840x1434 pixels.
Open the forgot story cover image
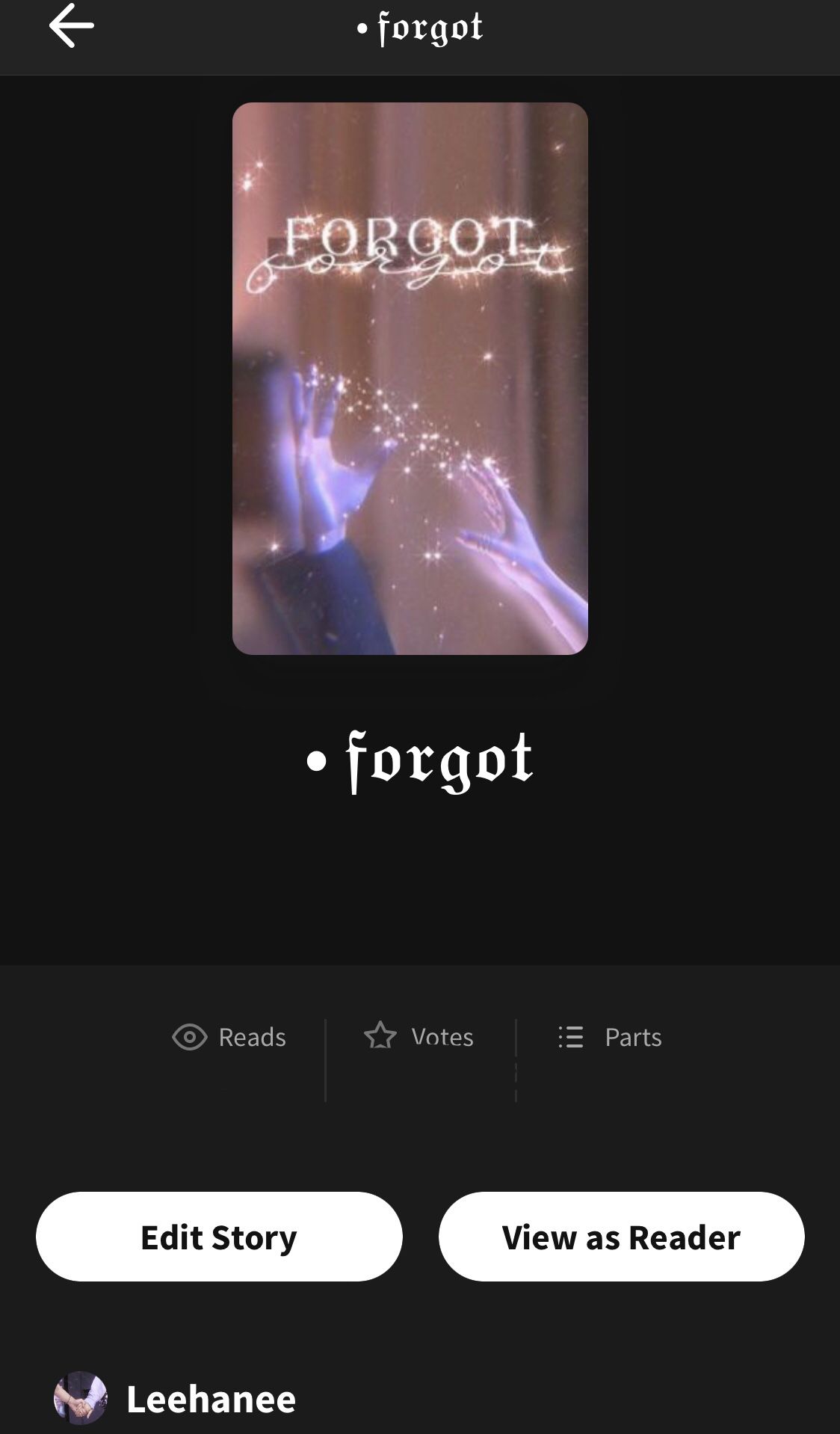coord(410,378)
